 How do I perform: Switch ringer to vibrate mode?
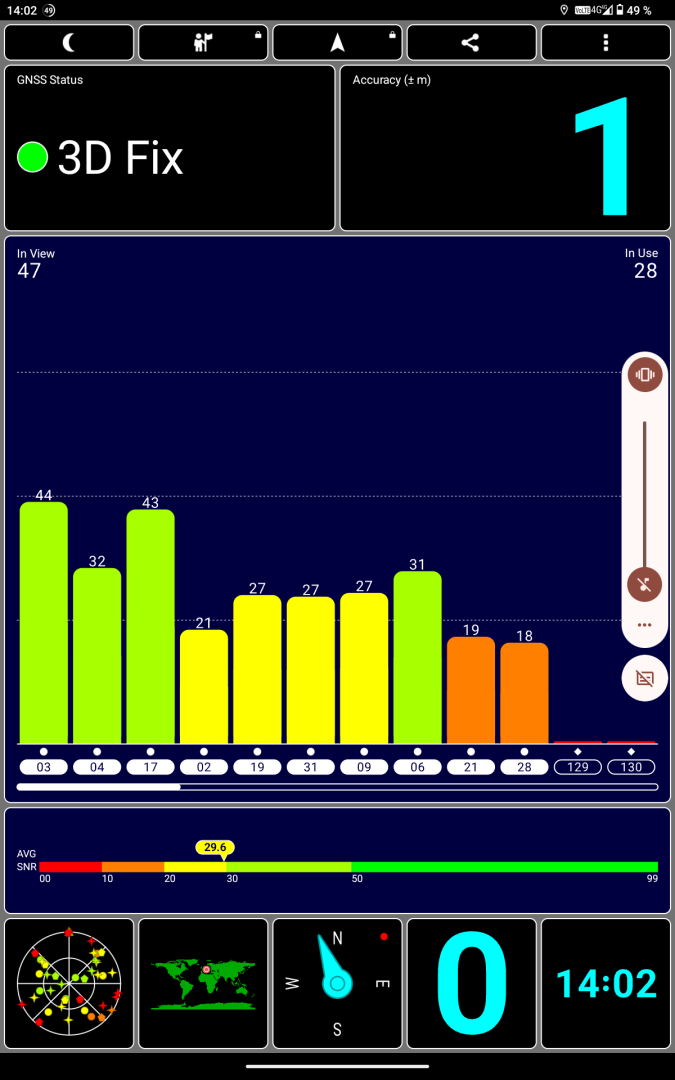(x=645, y=375)
